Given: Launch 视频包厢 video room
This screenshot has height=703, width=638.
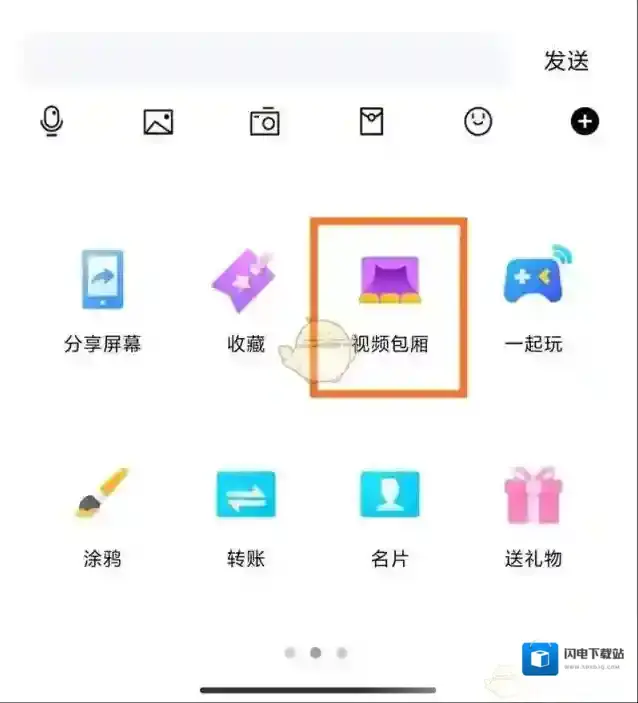Looking at the screenshot, I should coord(389,300).
